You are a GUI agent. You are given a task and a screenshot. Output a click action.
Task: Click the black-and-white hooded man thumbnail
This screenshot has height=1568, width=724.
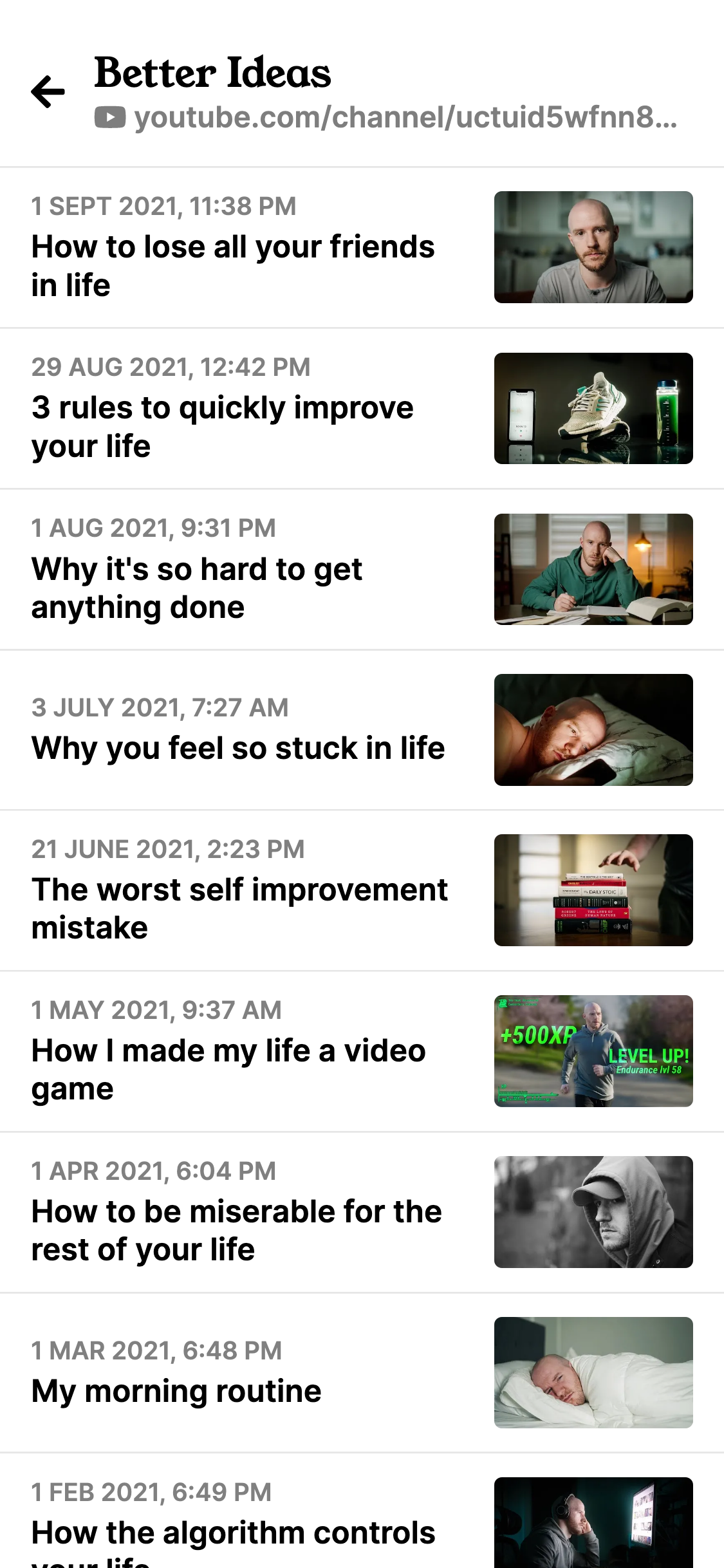tap(593, 1212)
